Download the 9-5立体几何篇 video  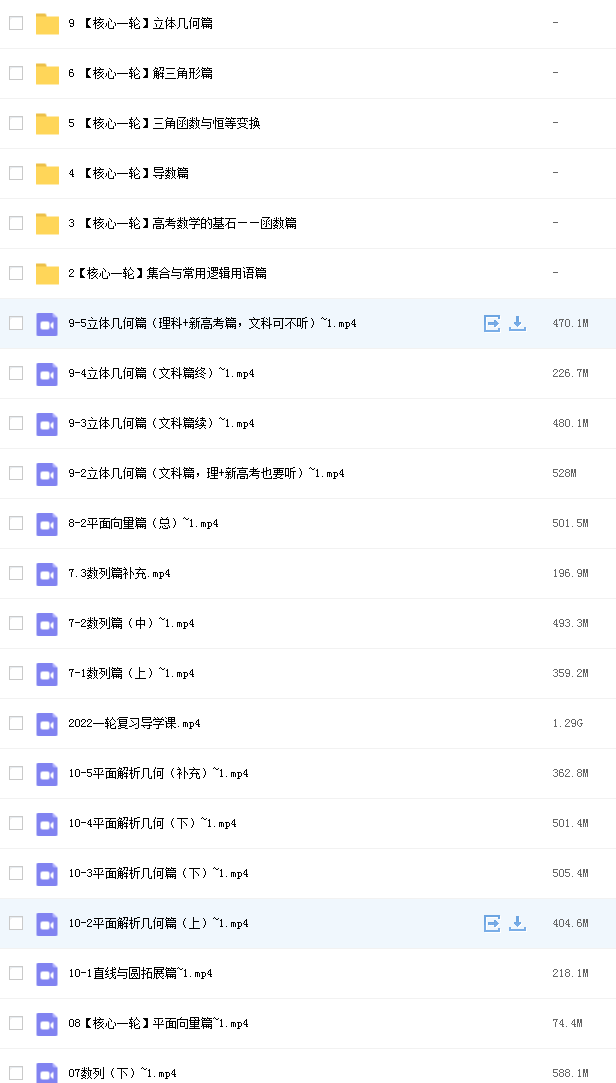pos(517,323)
